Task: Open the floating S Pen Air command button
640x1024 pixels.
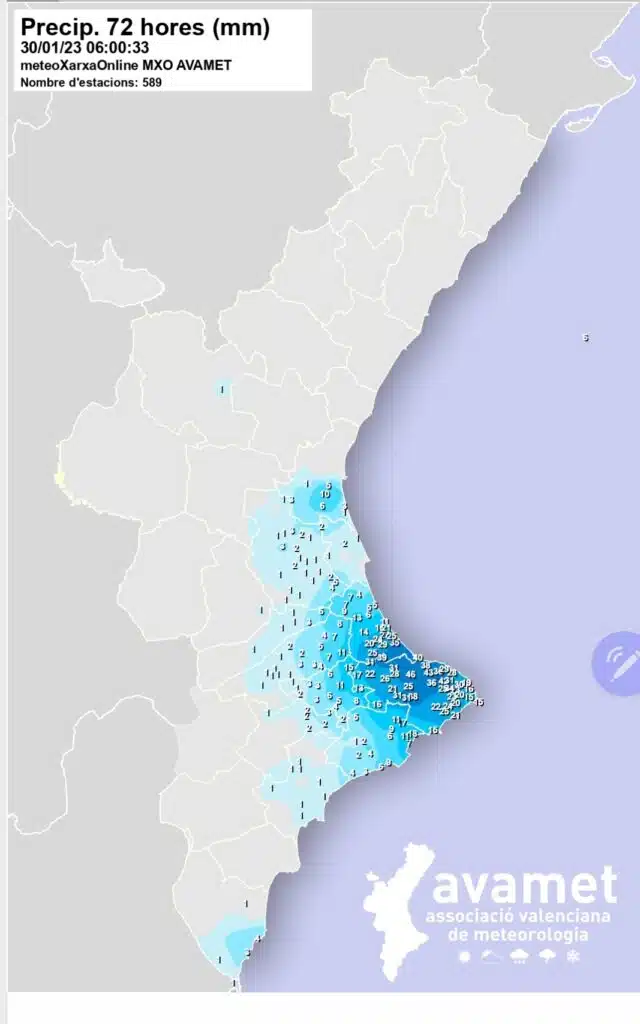Action: pos(621,663)
